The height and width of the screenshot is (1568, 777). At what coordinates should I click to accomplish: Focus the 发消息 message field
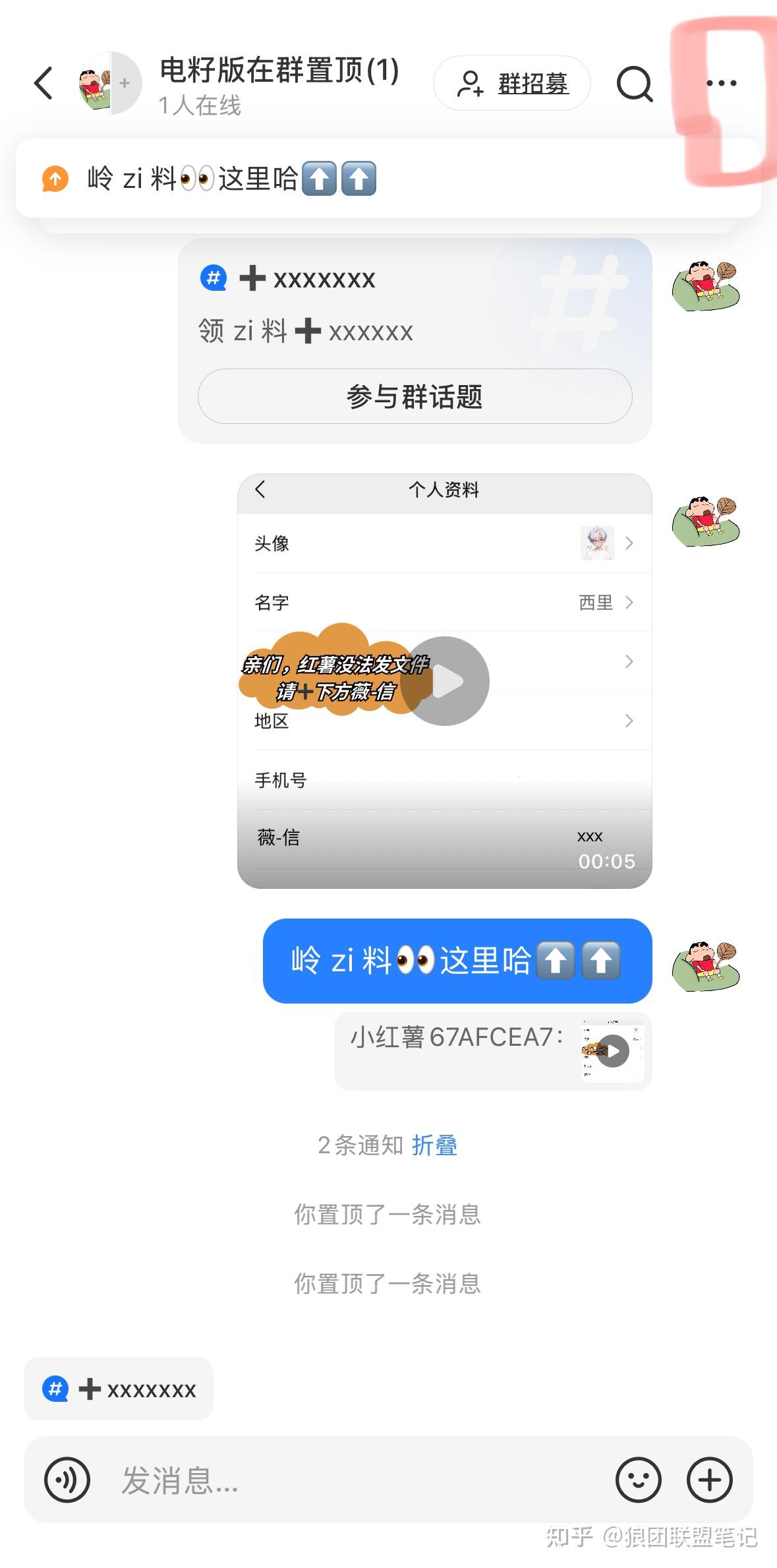coord(356,1480)
